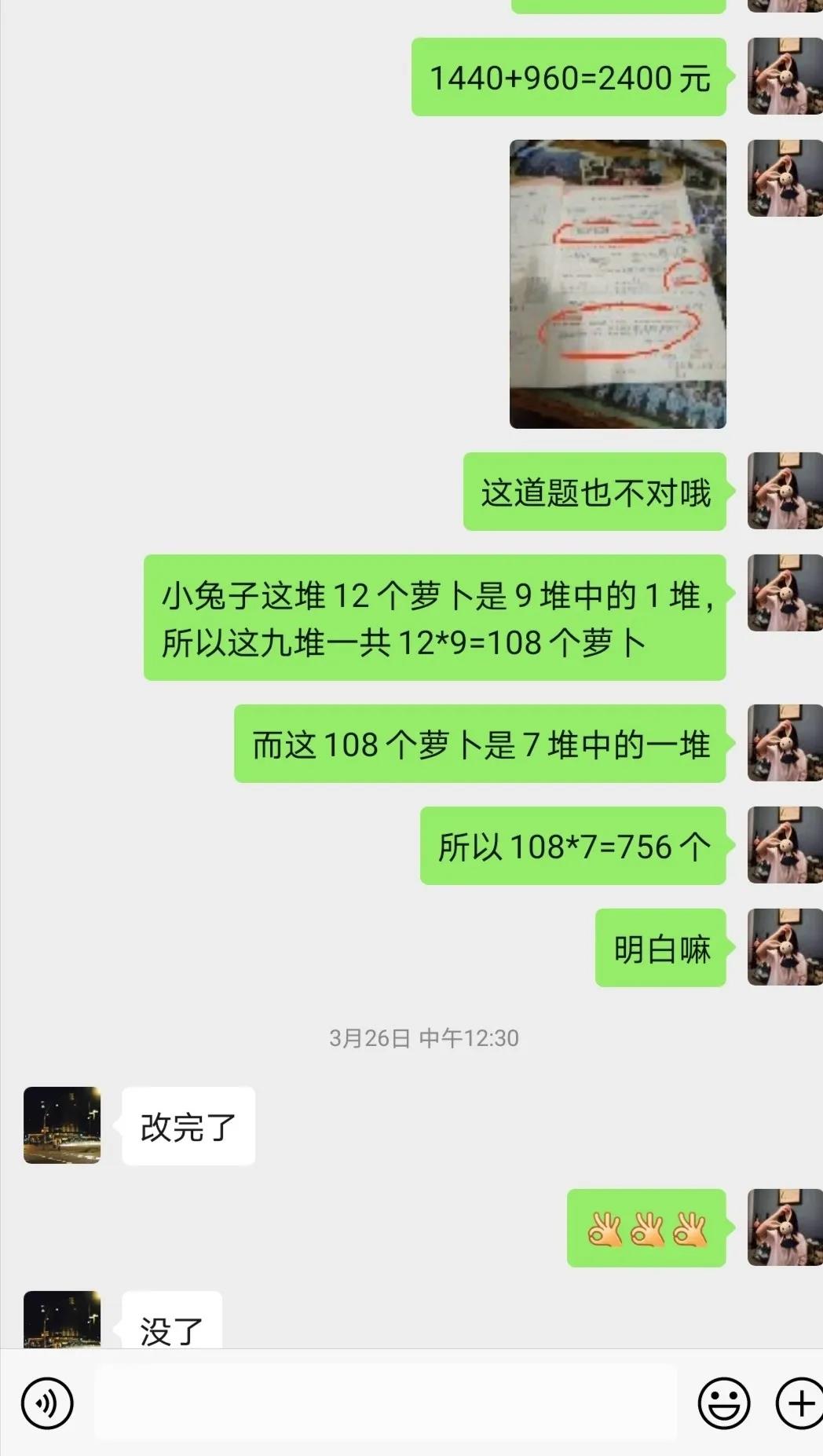
Task: Open sender's avatar beside 明白嘛 message
Action: [x=785, y=947]
